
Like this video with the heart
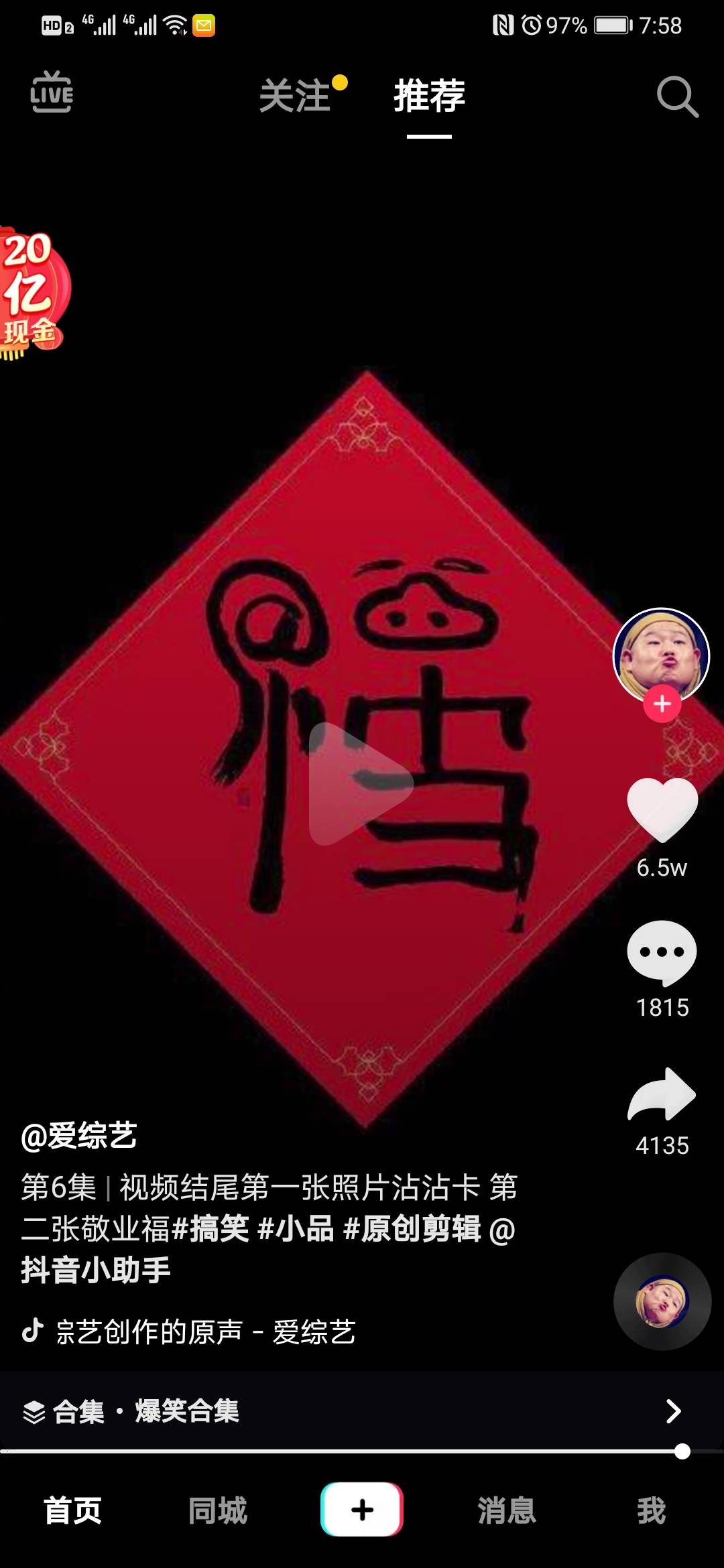[x=662, y=809]
